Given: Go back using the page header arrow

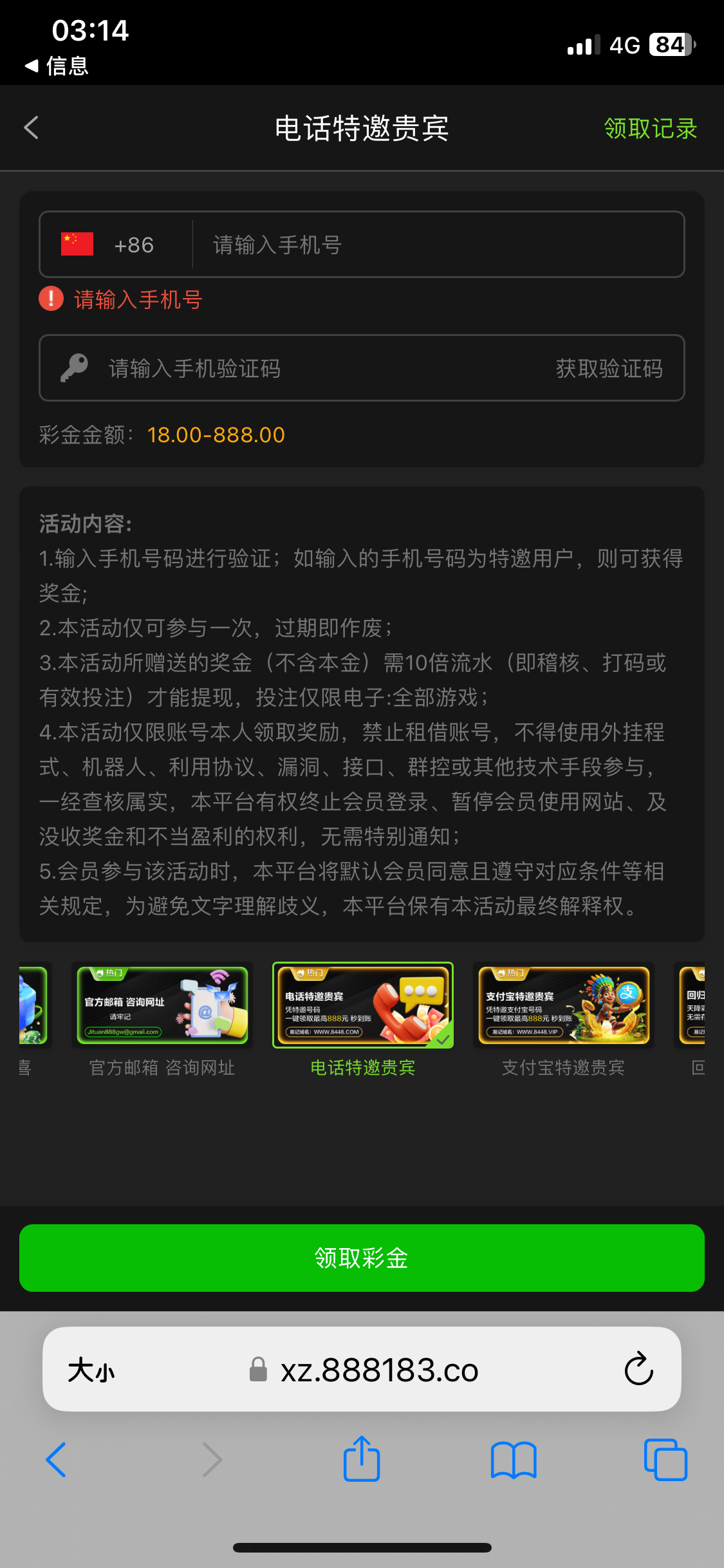Looking at the screenshot, I should 32,127.
